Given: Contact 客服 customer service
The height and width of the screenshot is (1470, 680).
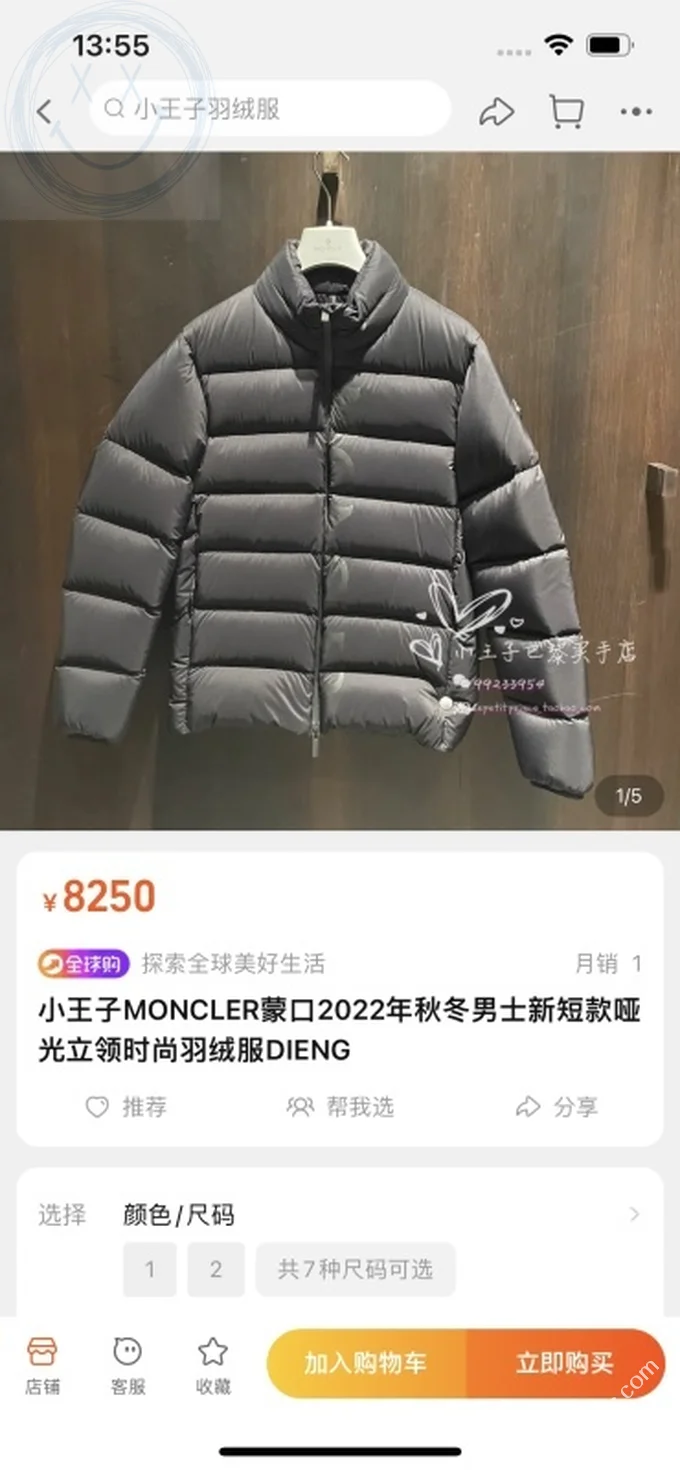Looking at the screenshot, I should [128, 1366].
